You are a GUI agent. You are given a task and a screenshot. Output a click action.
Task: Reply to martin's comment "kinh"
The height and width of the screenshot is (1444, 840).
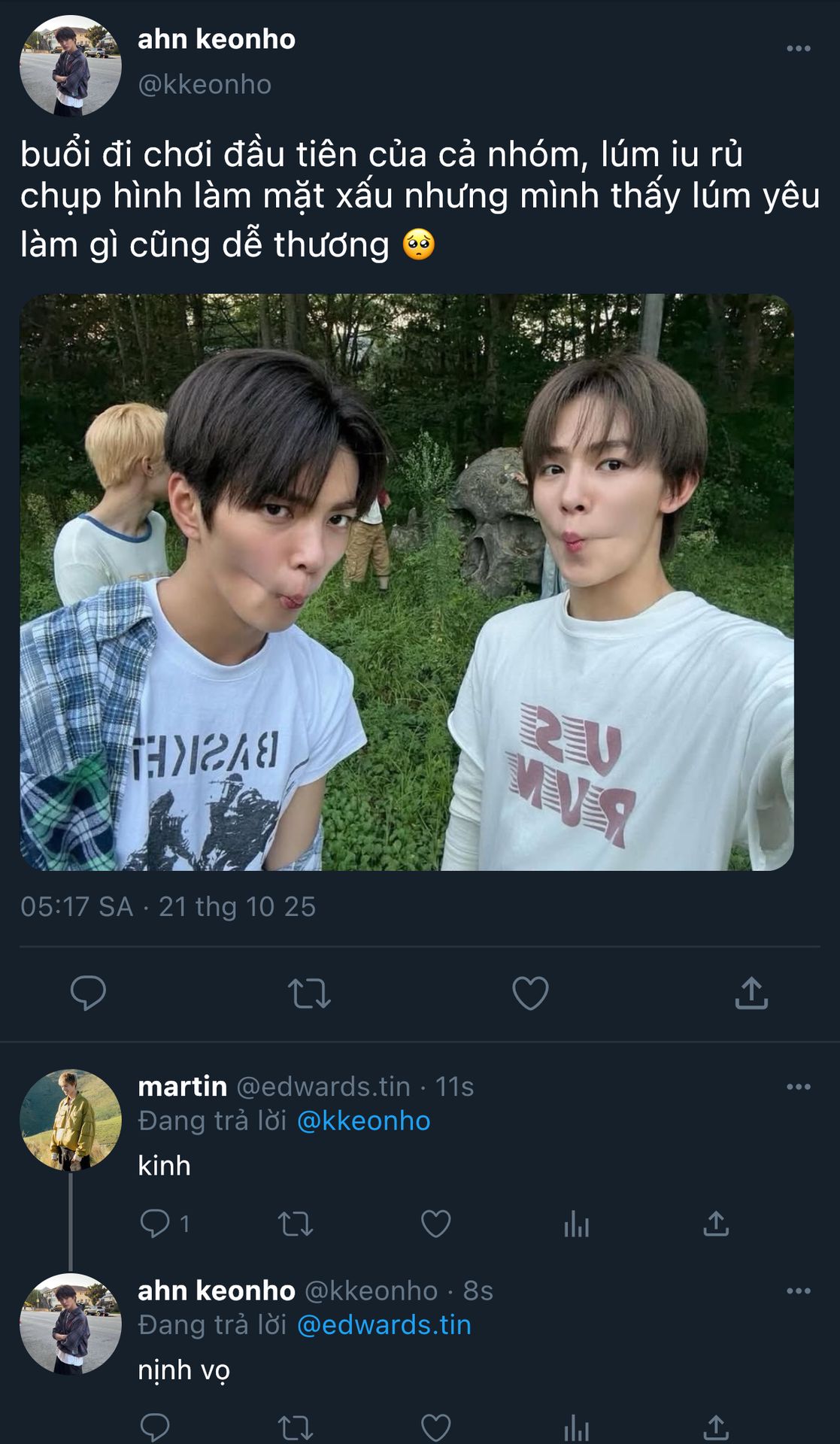155,1224
